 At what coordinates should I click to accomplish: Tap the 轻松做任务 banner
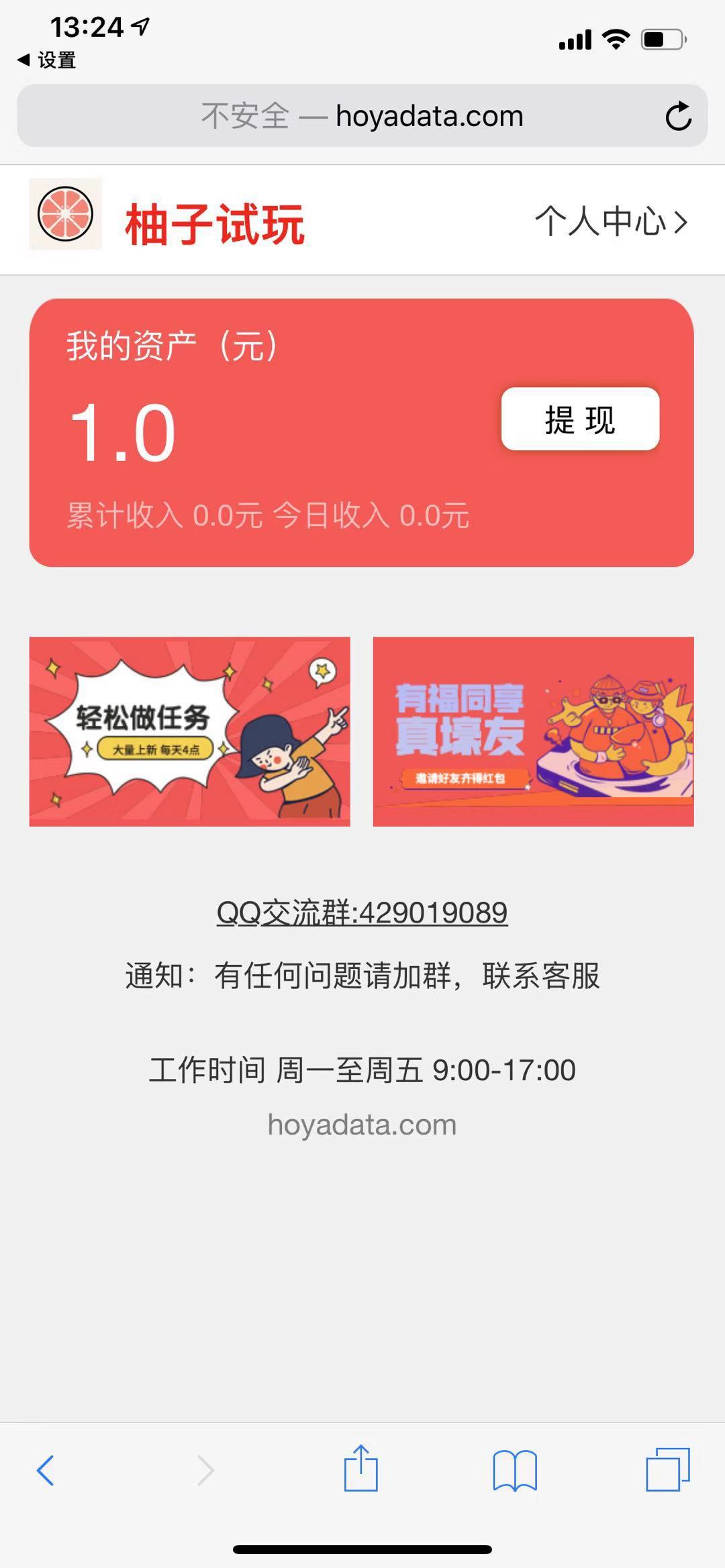tap(189, 731)
